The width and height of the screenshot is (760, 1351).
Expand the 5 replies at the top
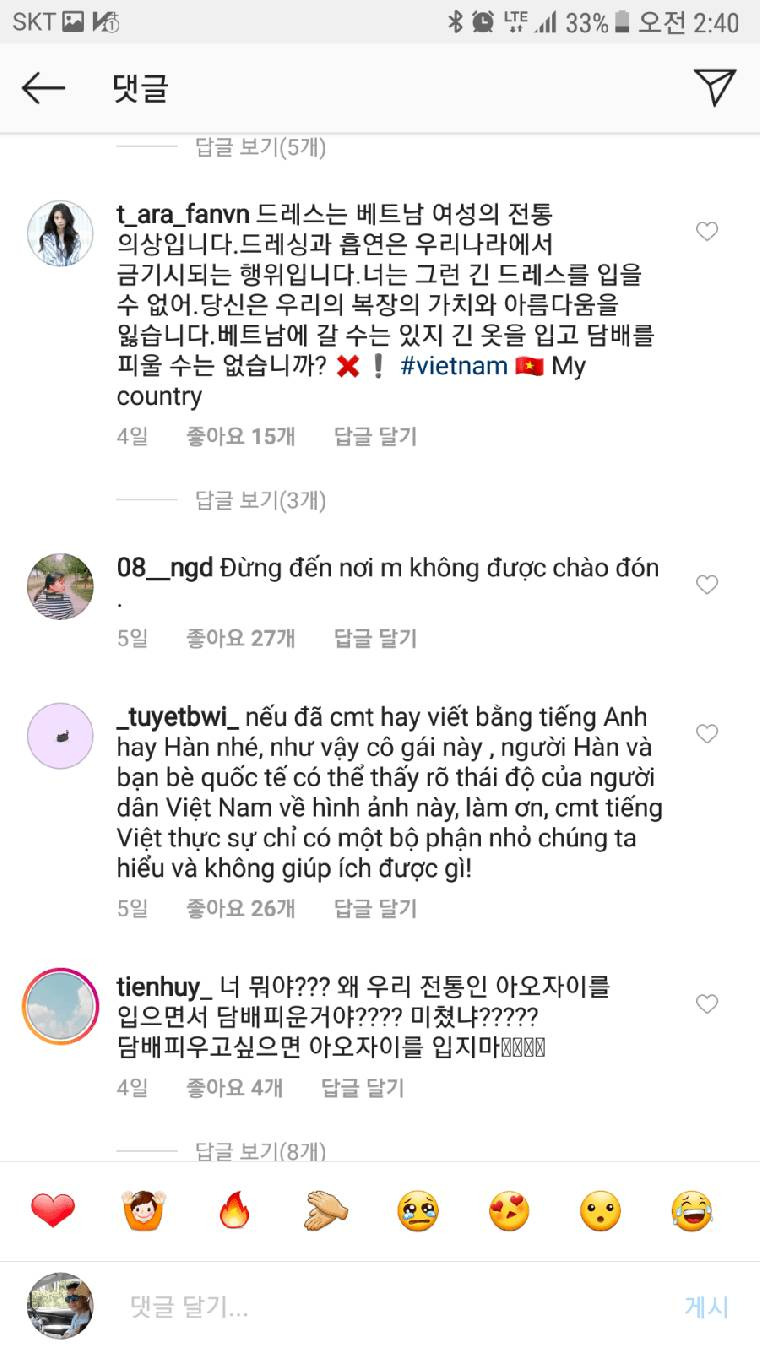[x=261, y=148]
